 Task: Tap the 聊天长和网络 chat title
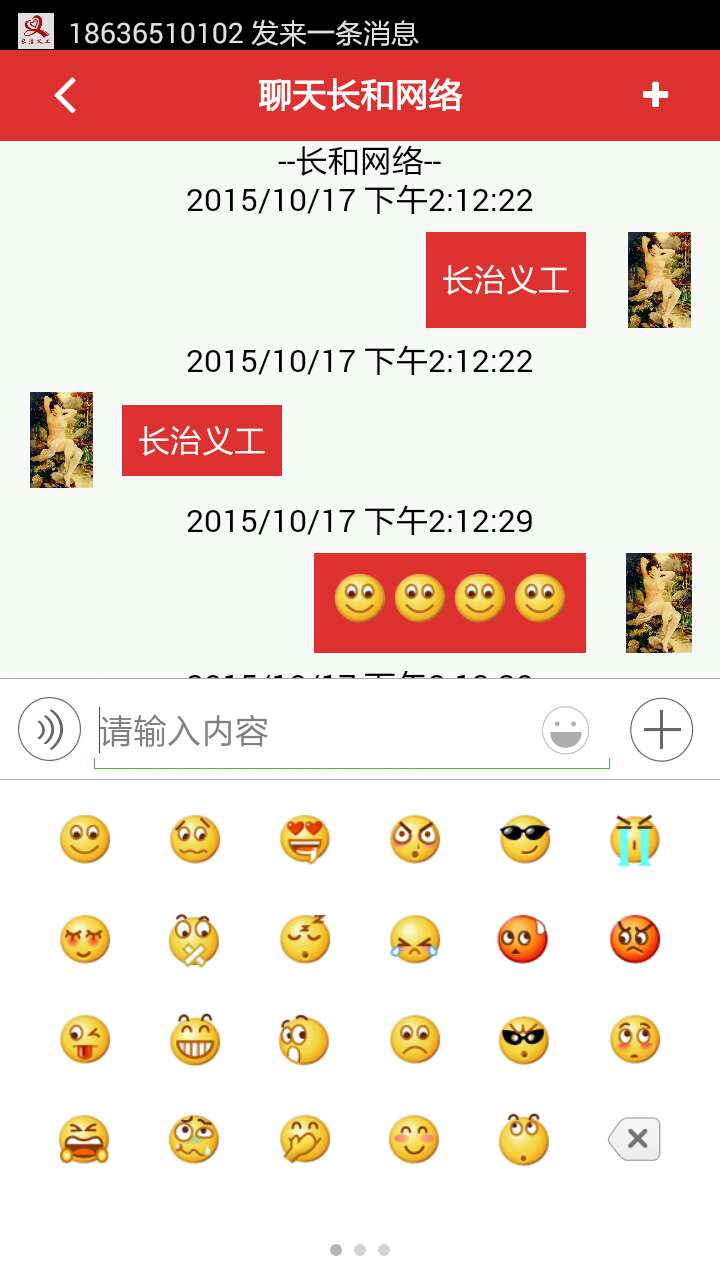click(360, 95)
